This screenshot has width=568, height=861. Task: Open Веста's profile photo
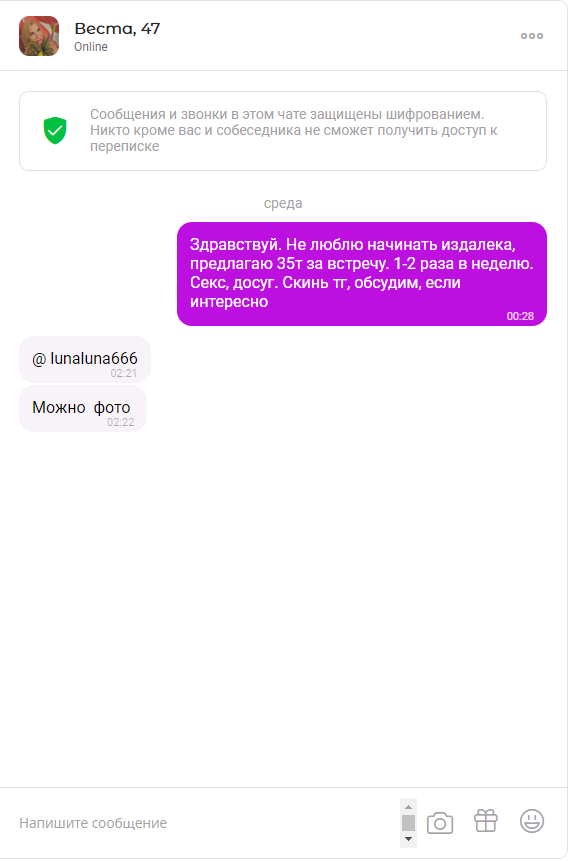click(39, 36)
